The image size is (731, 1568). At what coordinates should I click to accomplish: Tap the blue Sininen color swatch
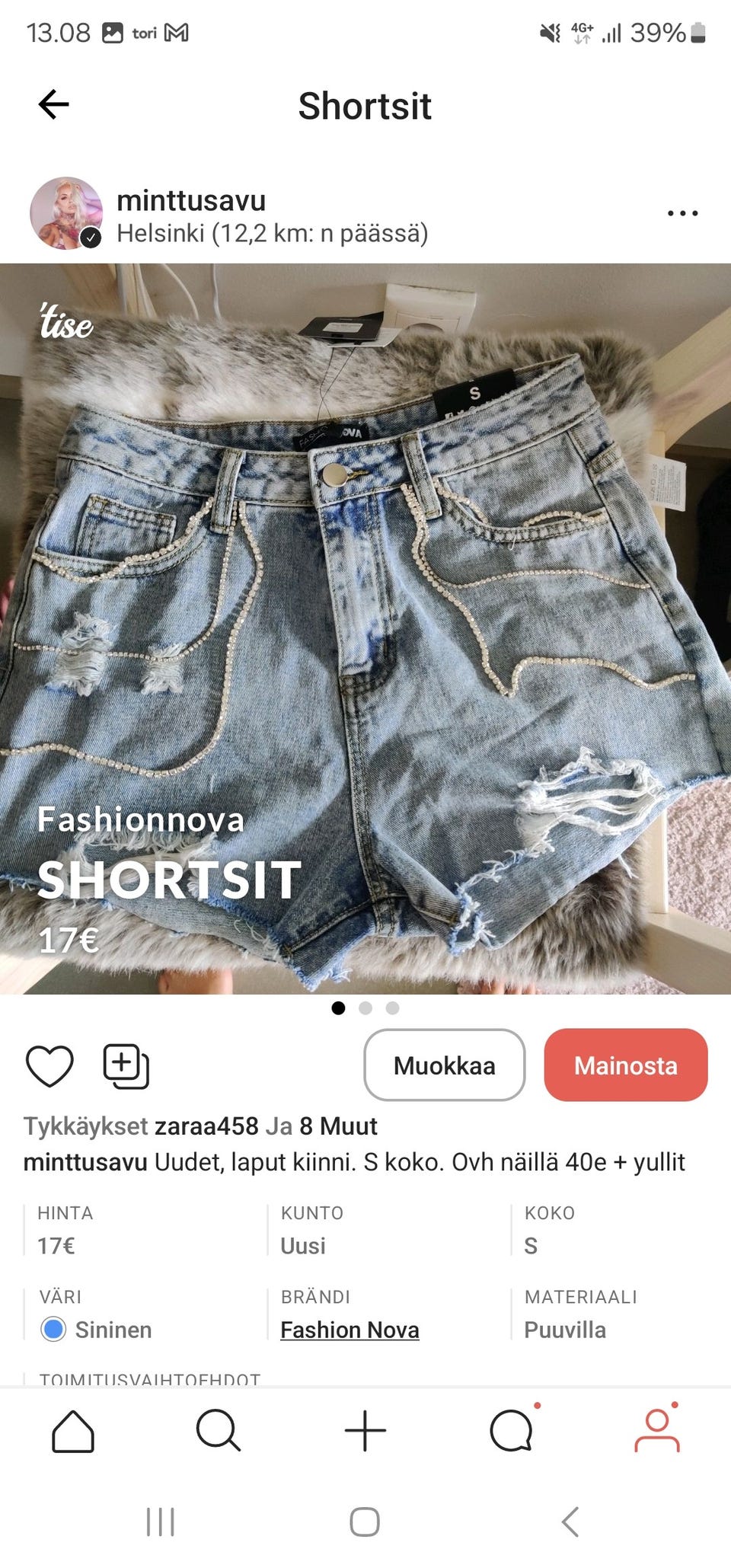click(52, 1330)
